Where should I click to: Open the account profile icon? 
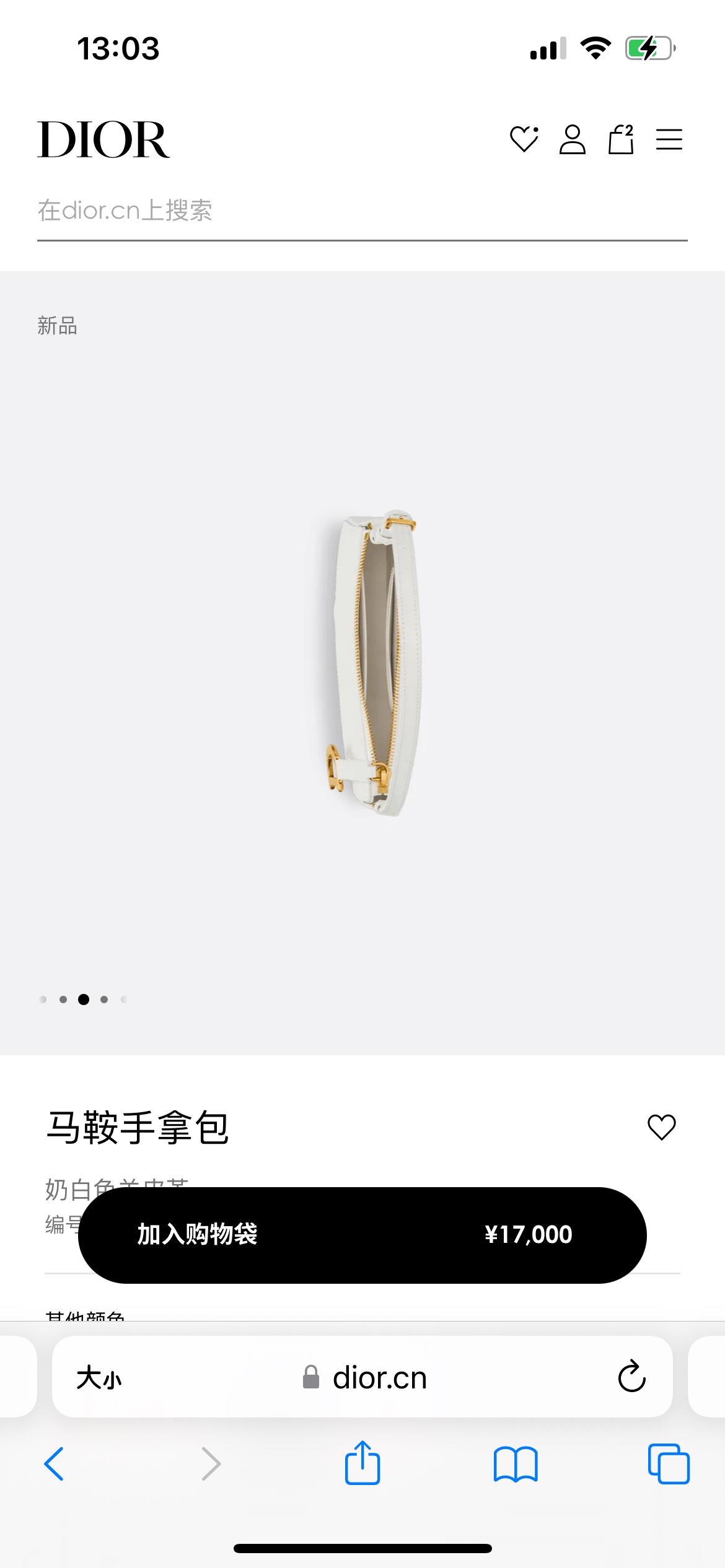(572, 139)
